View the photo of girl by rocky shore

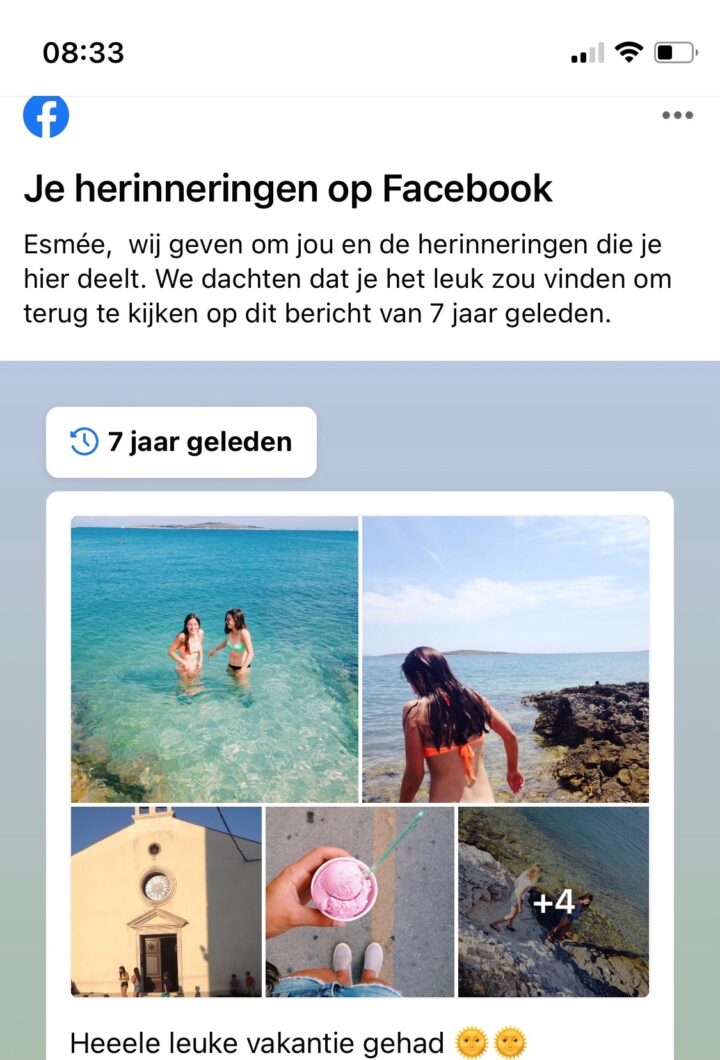[506, 659]
